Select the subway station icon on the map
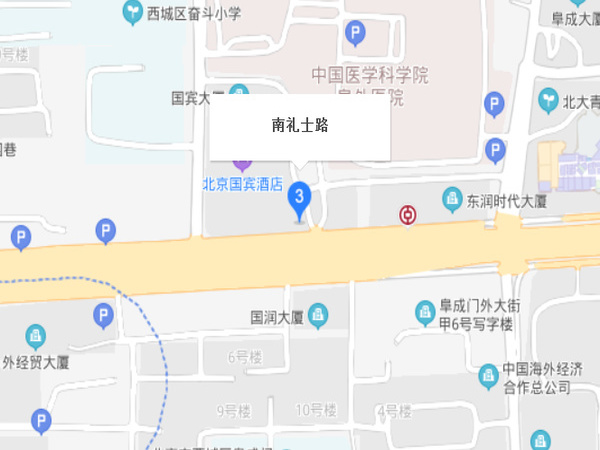The height and width of the screenshot is (450, 600). pyautogui.click(x=408, y=215)
